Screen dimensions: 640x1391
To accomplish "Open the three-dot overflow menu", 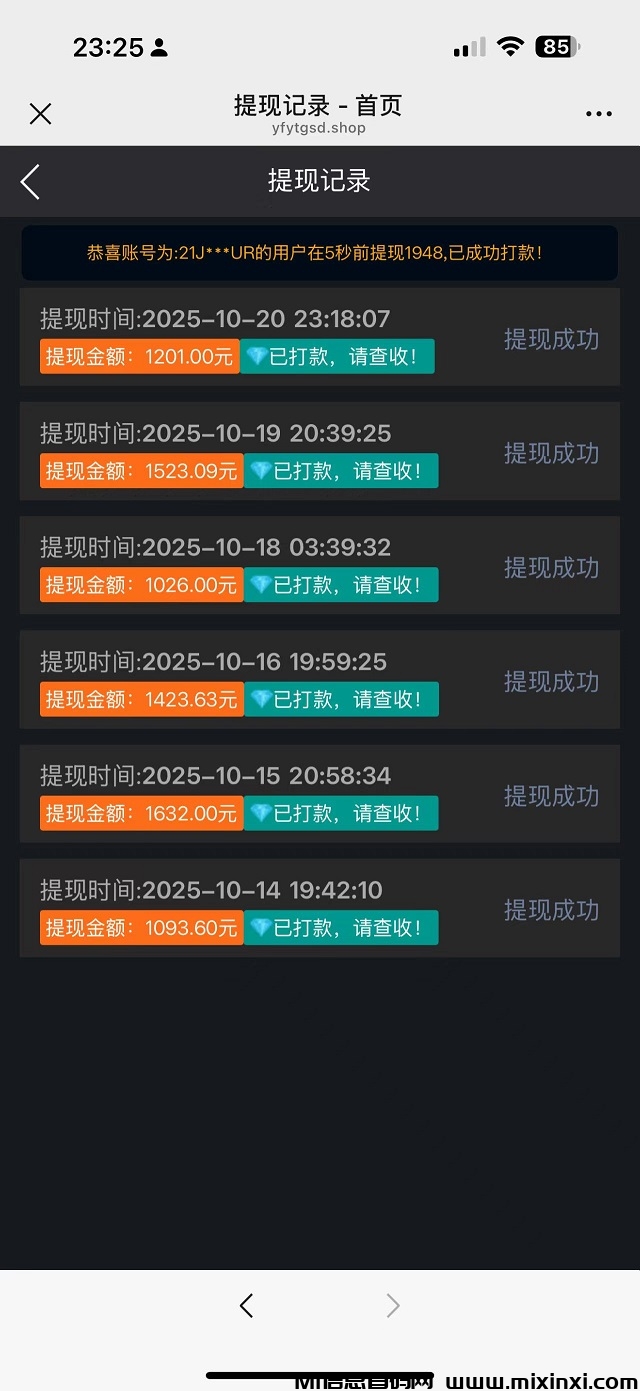I will (598, 114).
